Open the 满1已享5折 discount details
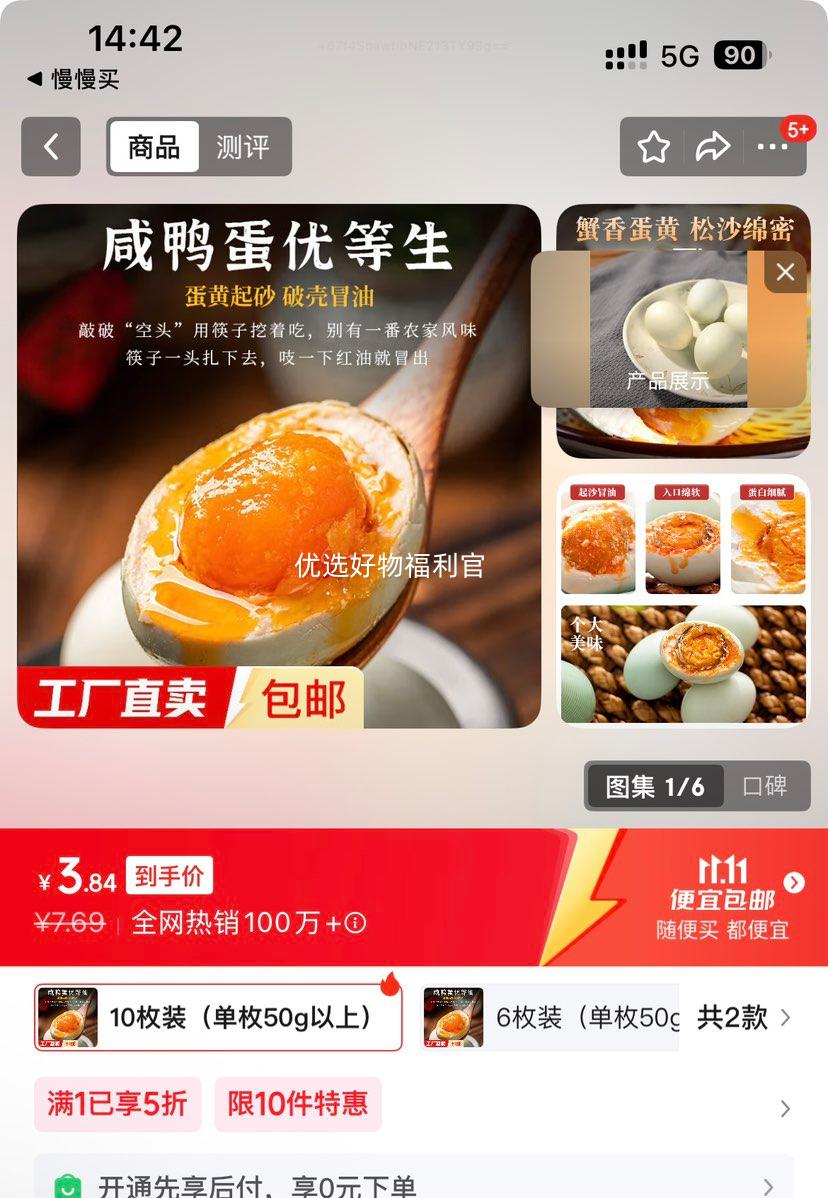The height and width of the screenshot is (1198, 828). 117,1104
